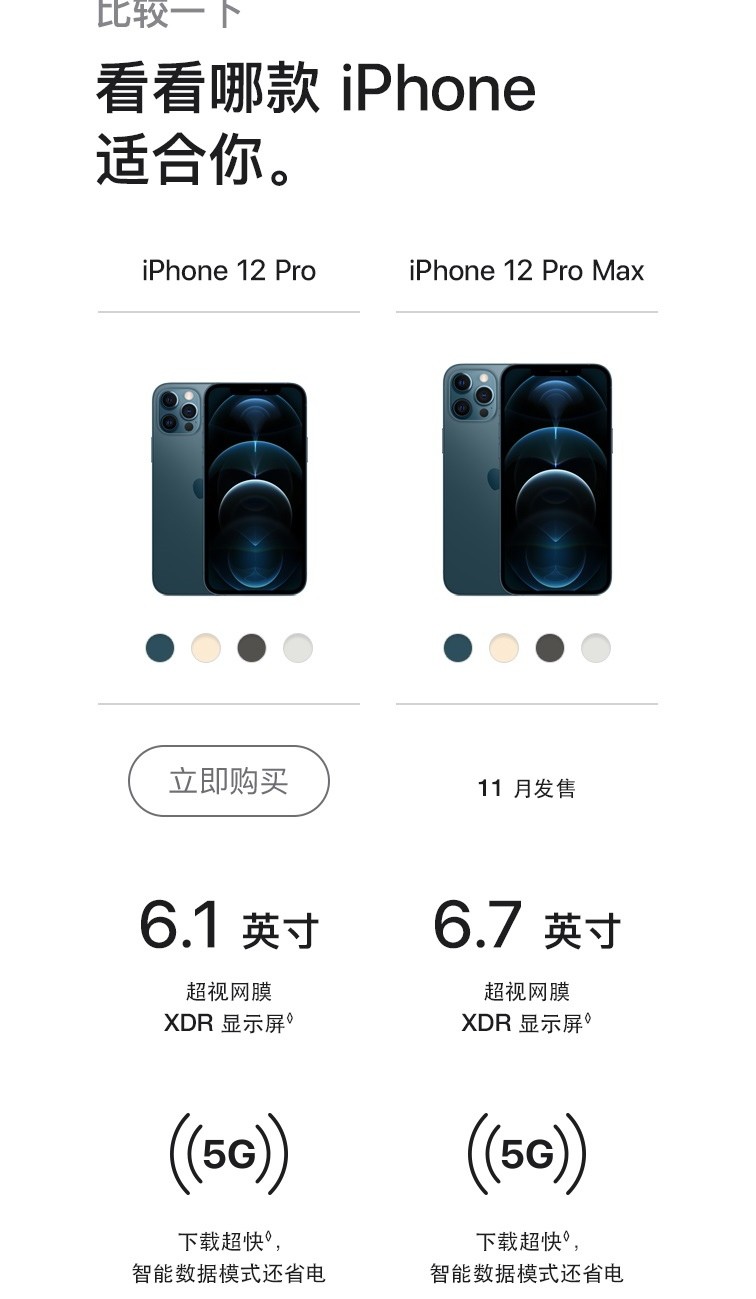Select Pacific Blue color for iPhone 12 Pro

(x=160, y=648)
